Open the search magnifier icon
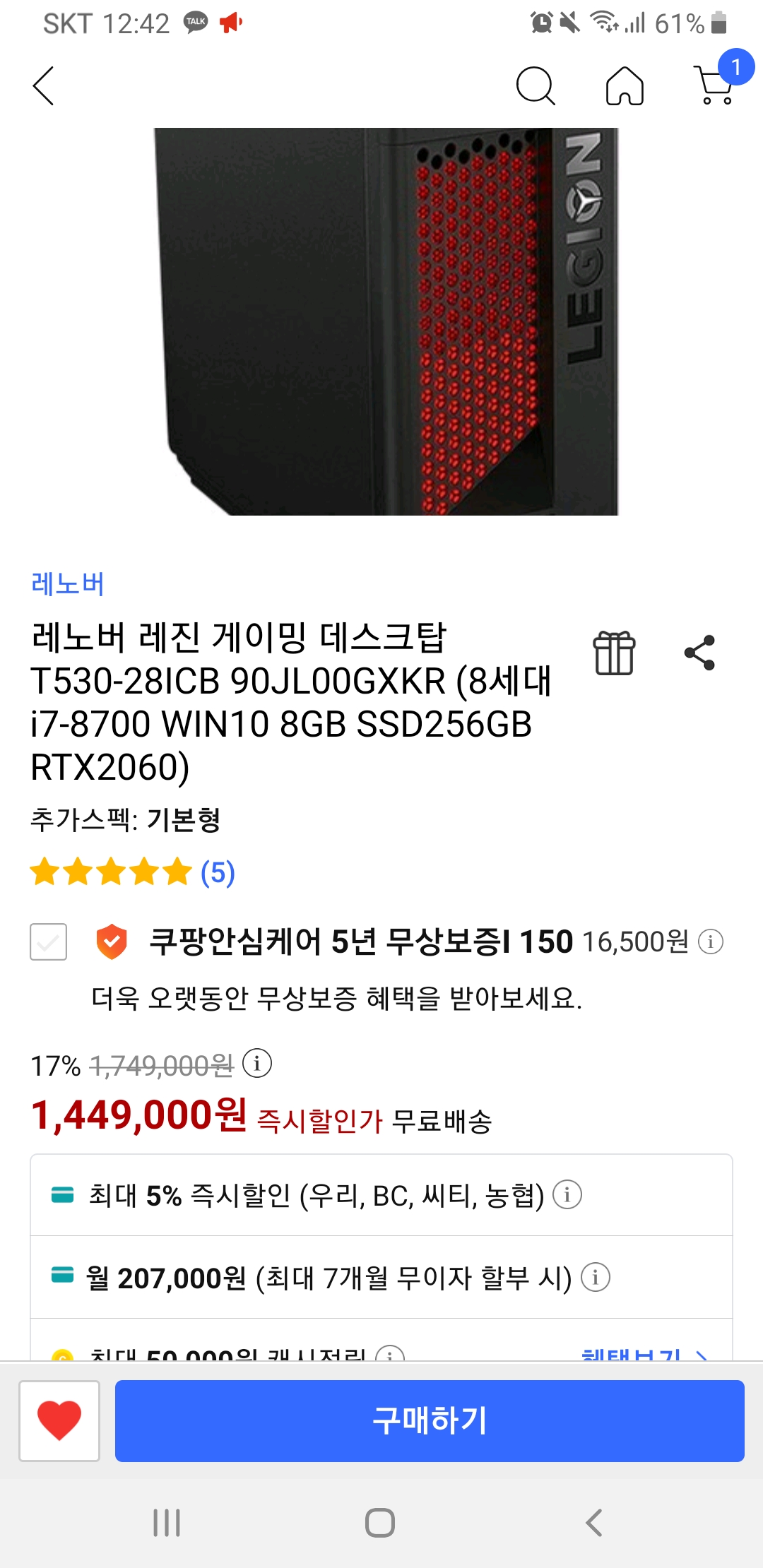Screen dimensions: 763x1568 click(x=535, y=86)
